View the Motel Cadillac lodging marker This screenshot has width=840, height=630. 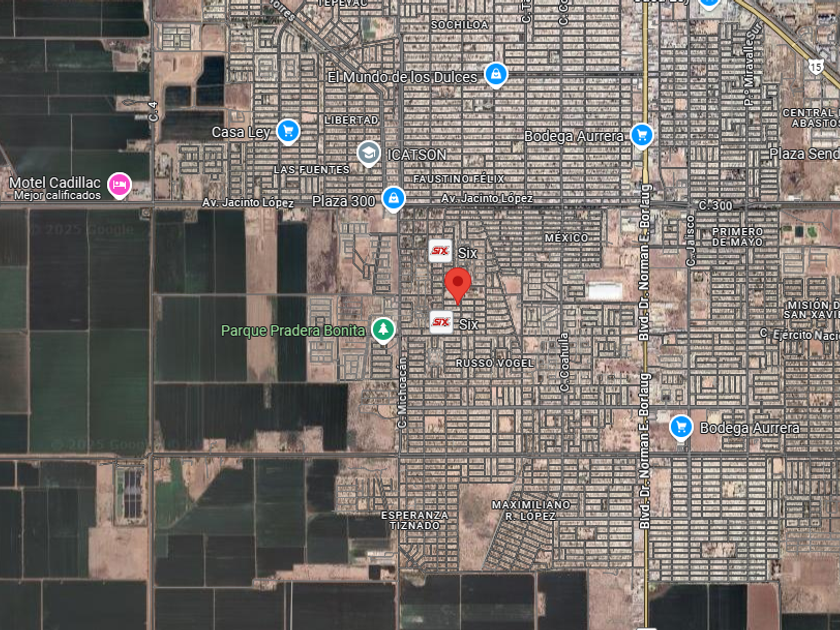tap(119, 185)
